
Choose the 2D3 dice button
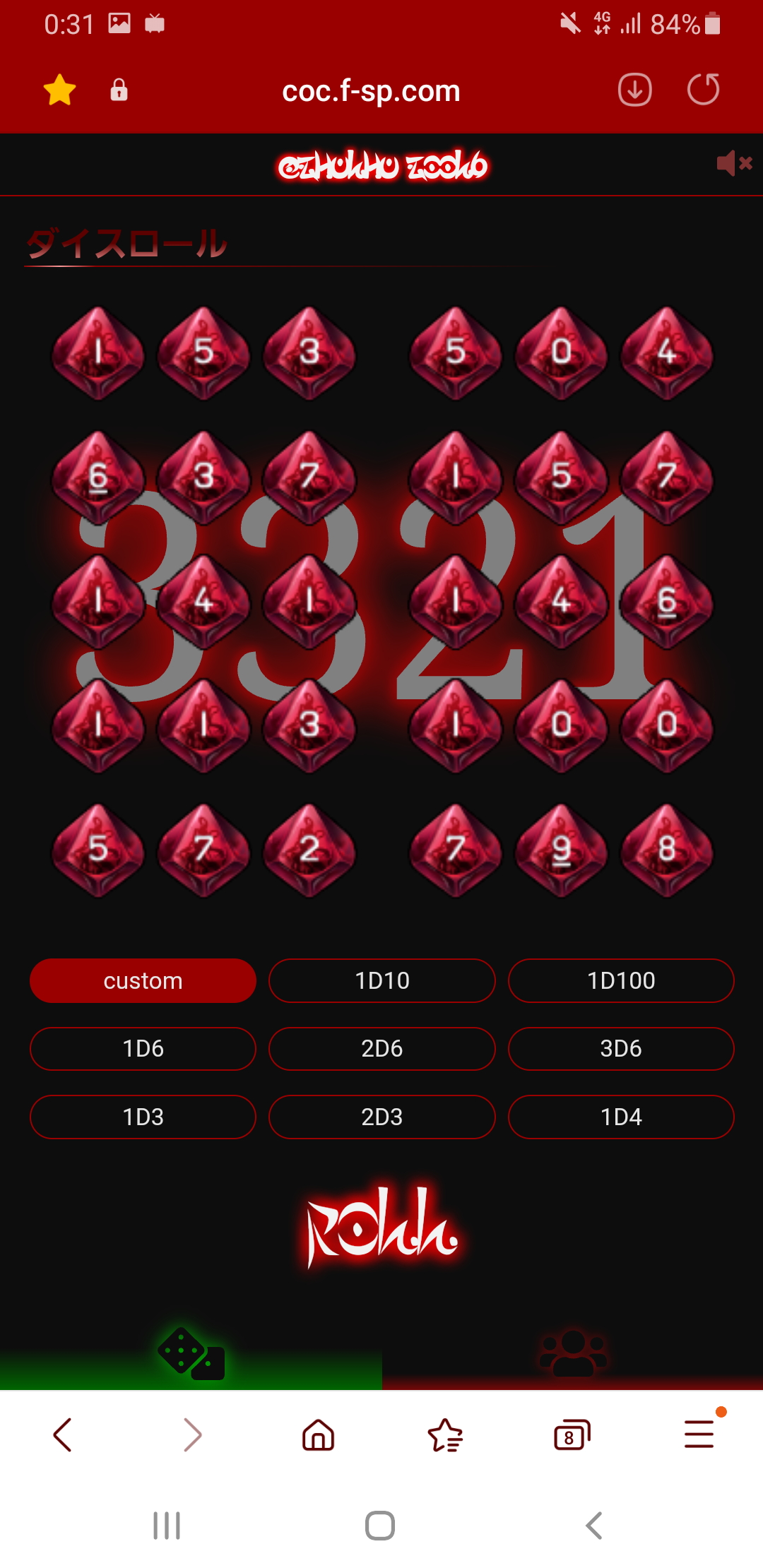382,1117
